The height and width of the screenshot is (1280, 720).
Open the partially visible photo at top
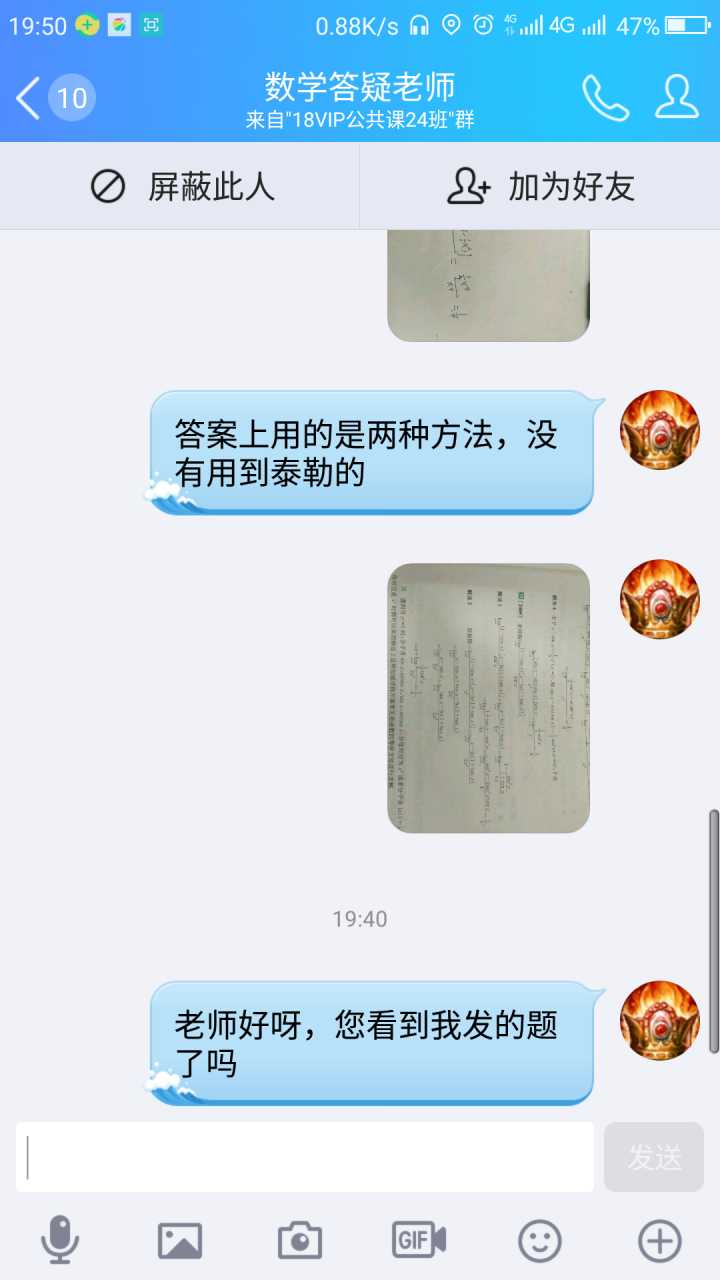(488, 286)
